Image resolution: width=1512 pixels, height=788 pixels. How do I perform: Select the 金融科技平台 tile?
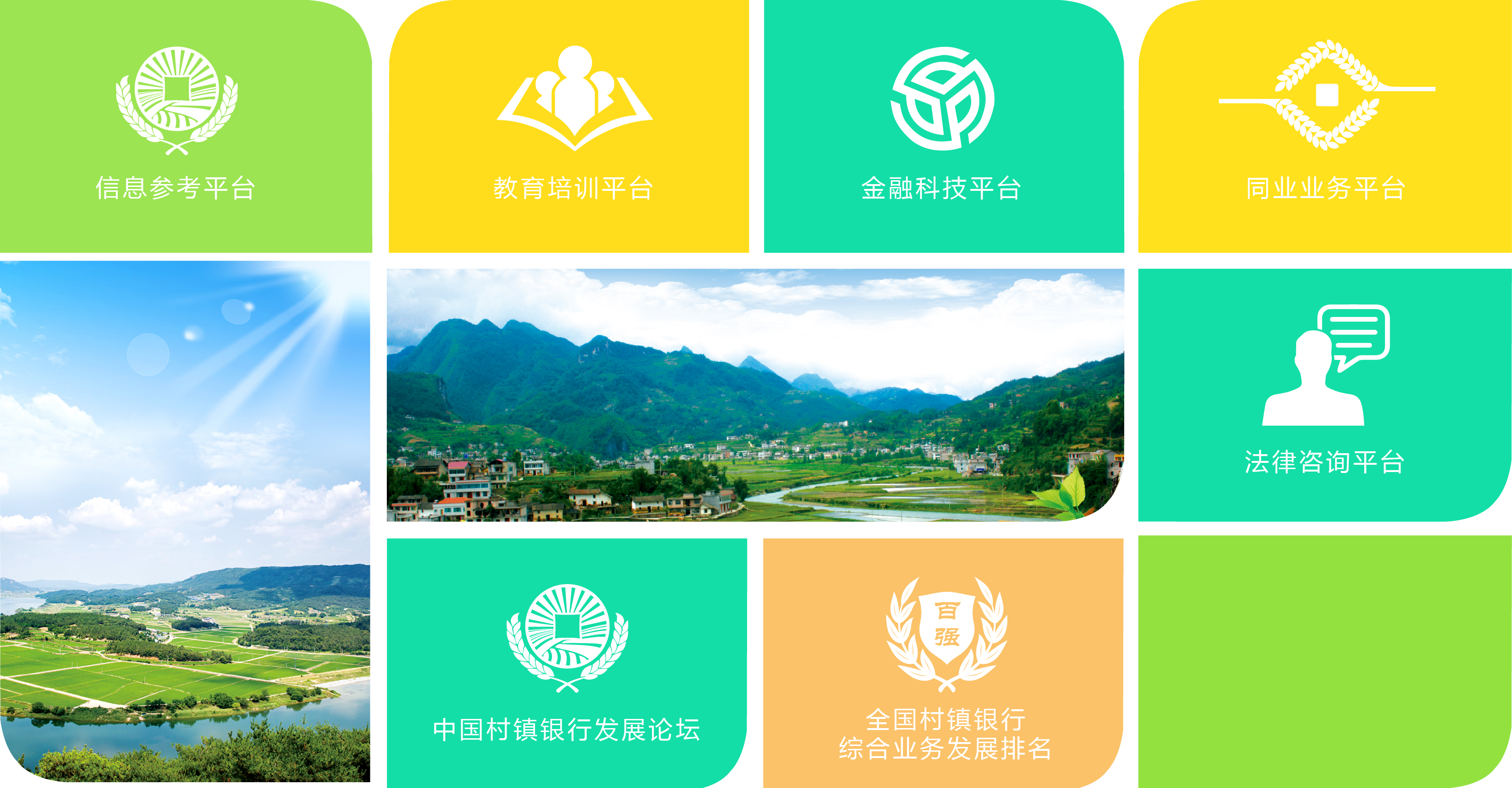(x=943, y=126)
